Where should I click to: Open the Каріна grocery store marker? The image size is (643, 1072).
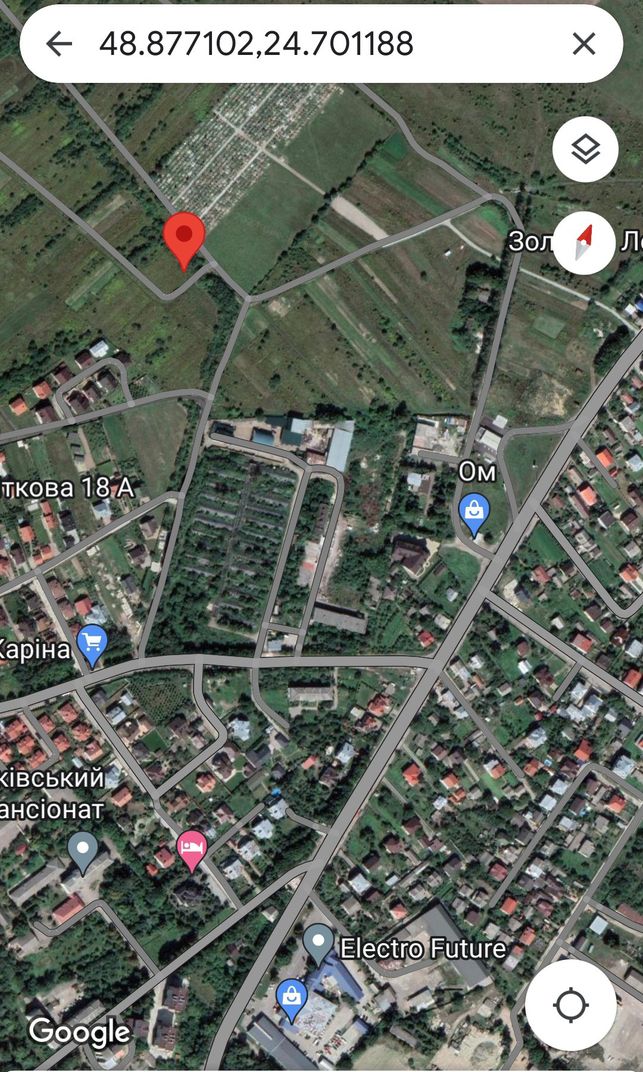point(92,646)
